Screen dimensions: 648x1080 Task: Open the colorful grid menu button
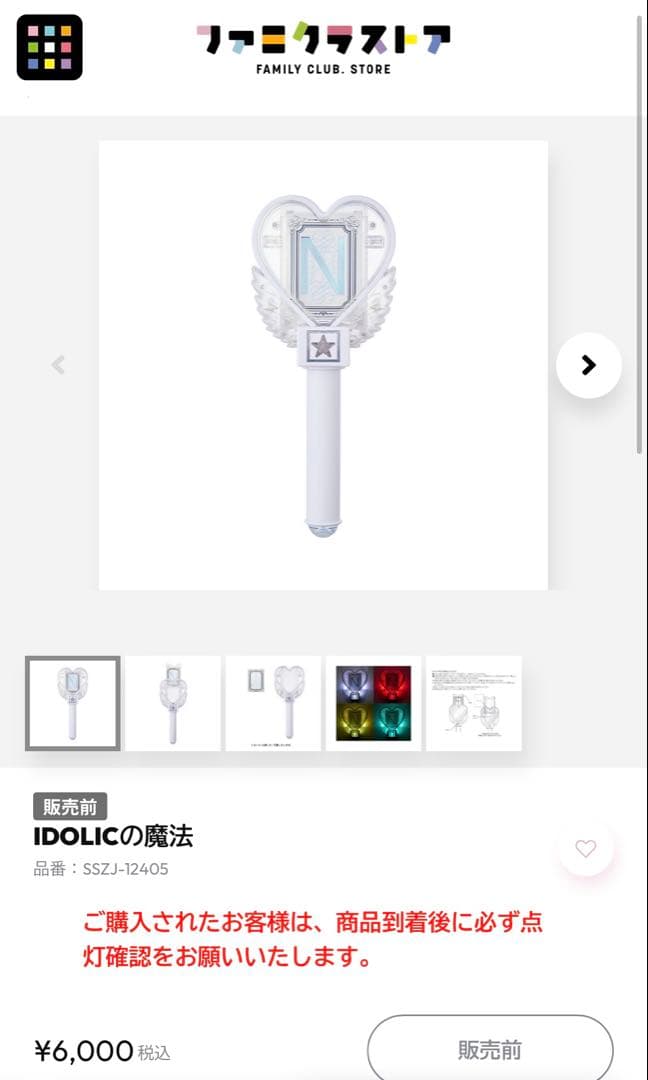coord(50,47)
